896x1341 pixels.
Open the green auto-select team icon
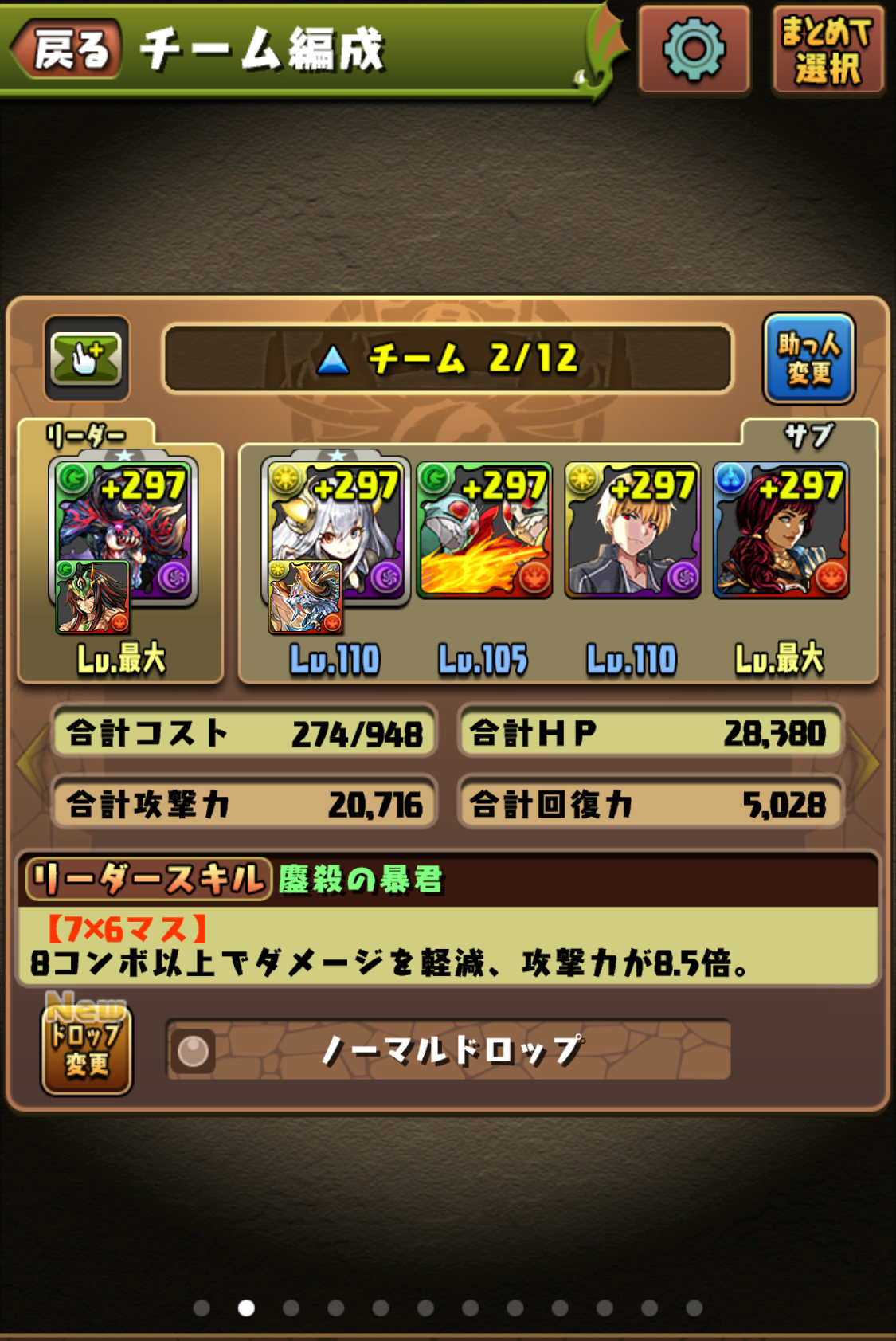(x=86, y=359)
